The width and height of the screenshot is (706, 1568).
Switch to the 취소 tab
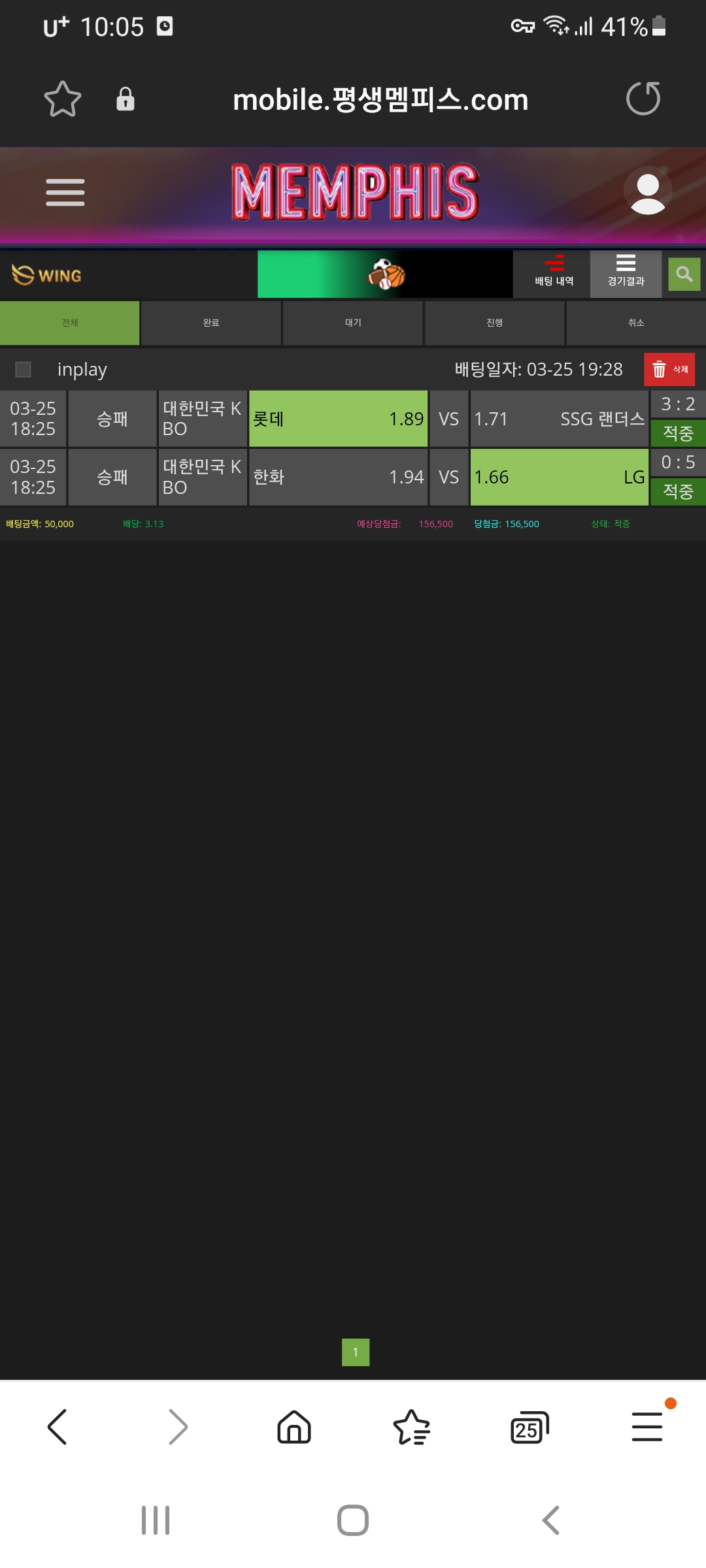click(635, 323)
